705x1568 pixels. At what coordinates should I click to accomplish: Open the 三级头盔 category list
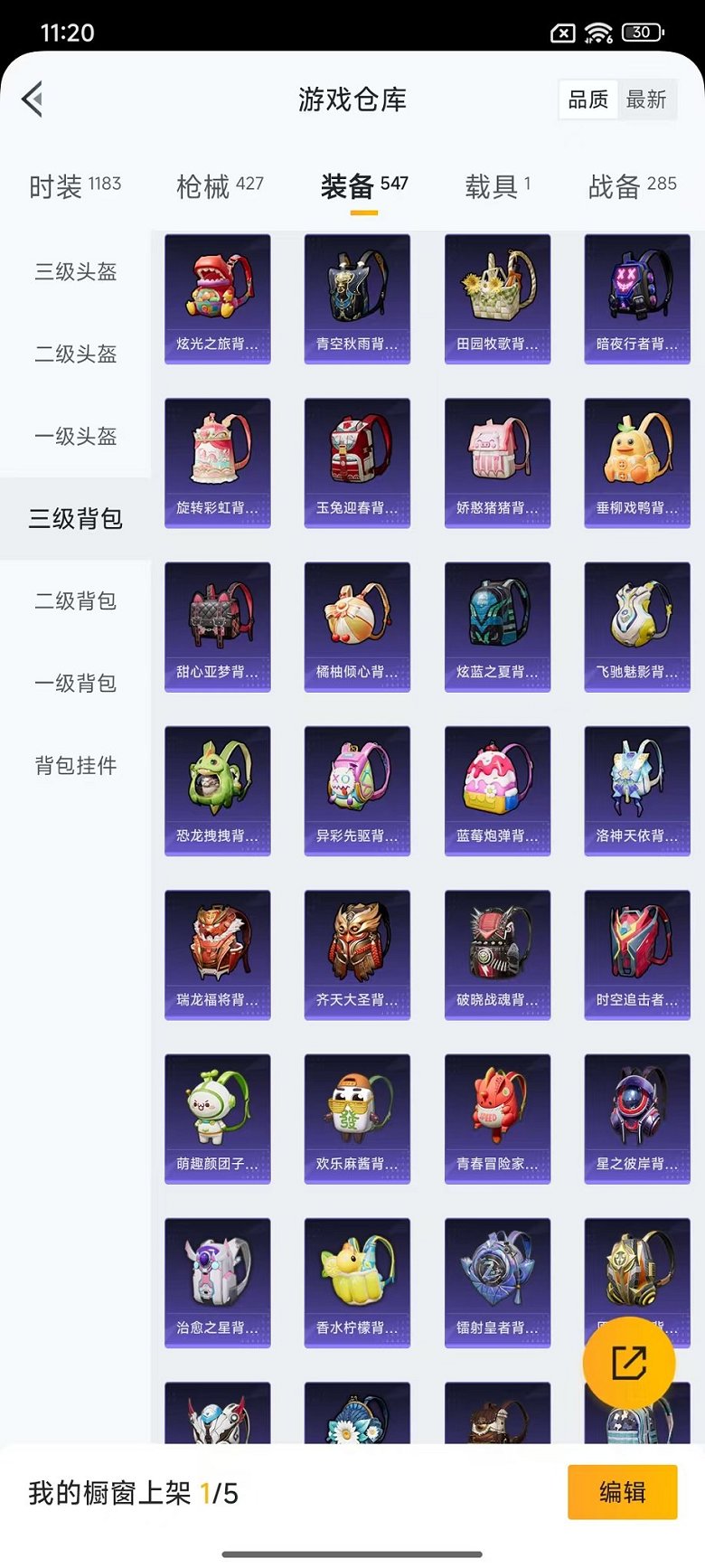75,273
